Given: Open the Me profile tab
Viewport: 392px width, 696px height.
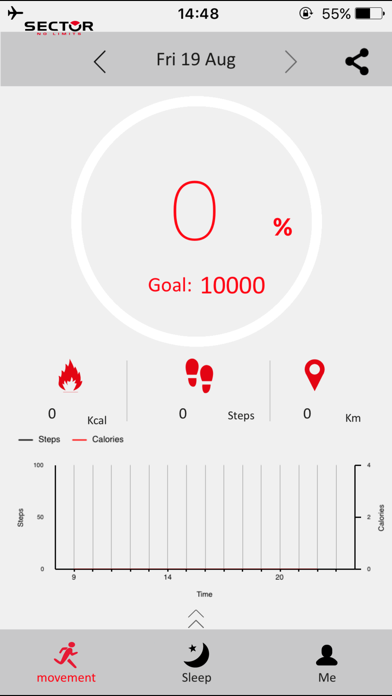Looking at the screenshot, I should pyautogui.click(x=327, y=663).
